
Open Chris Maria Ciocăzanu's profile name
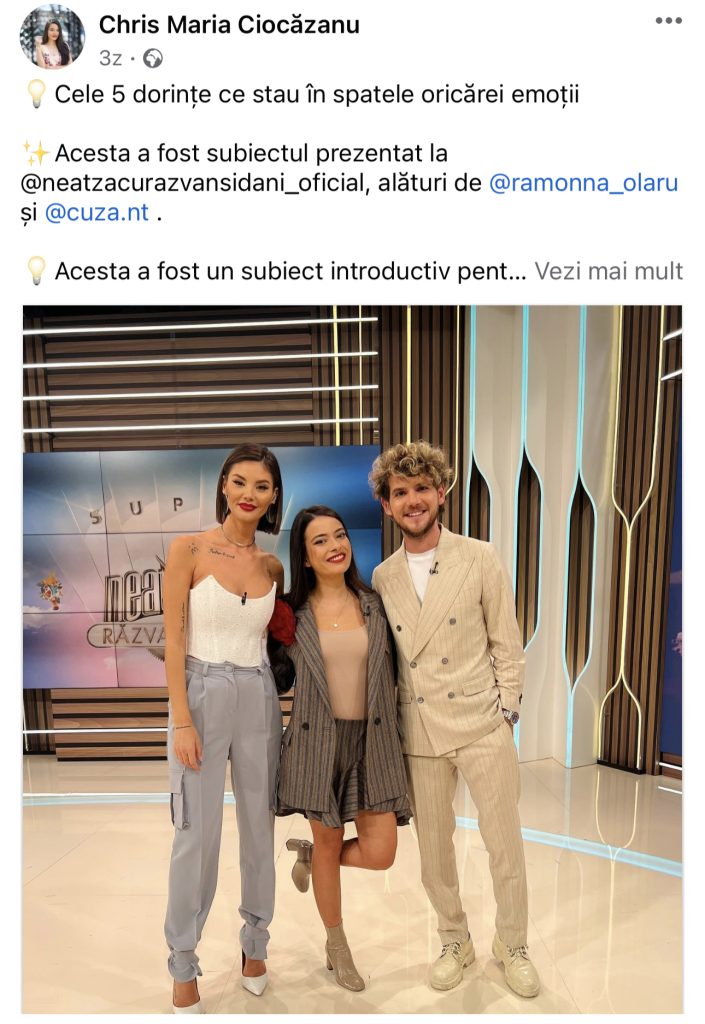point(229,25)
